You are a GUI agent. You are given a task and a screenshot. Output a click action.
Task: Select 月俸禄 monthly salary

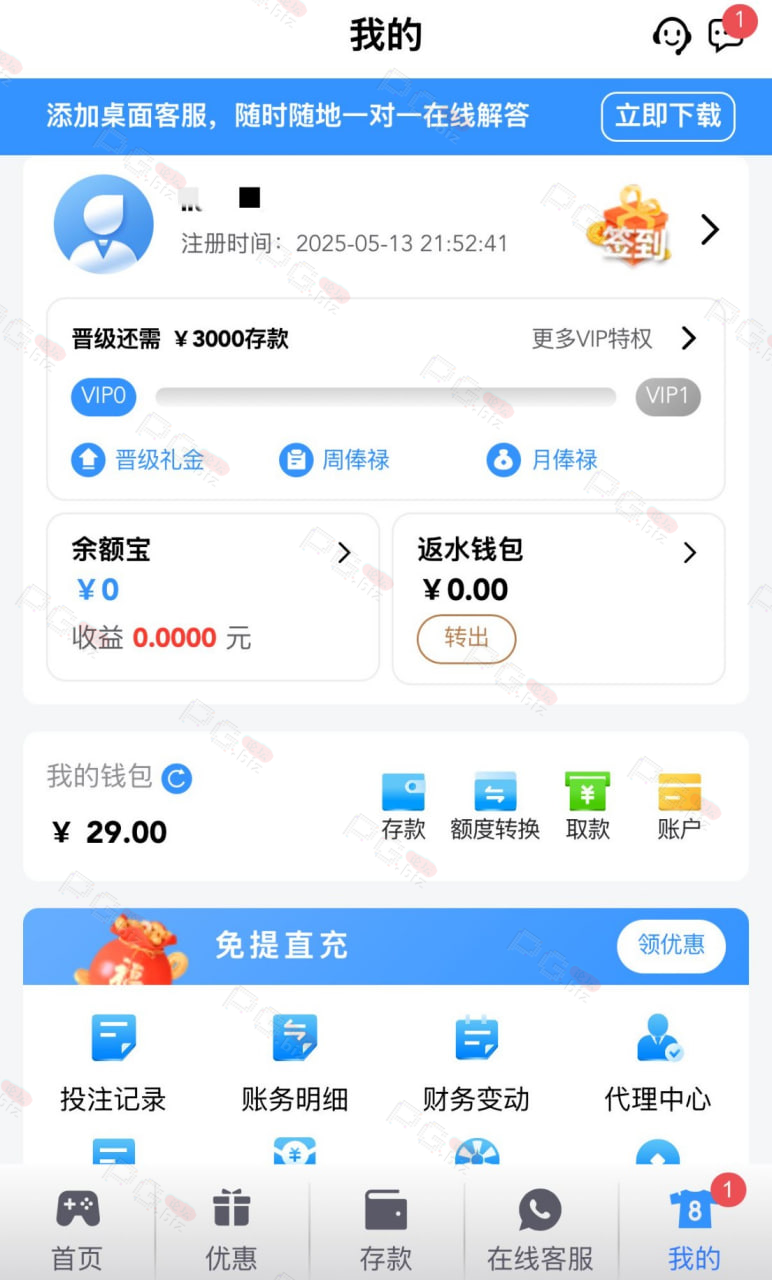coord(542,460)
